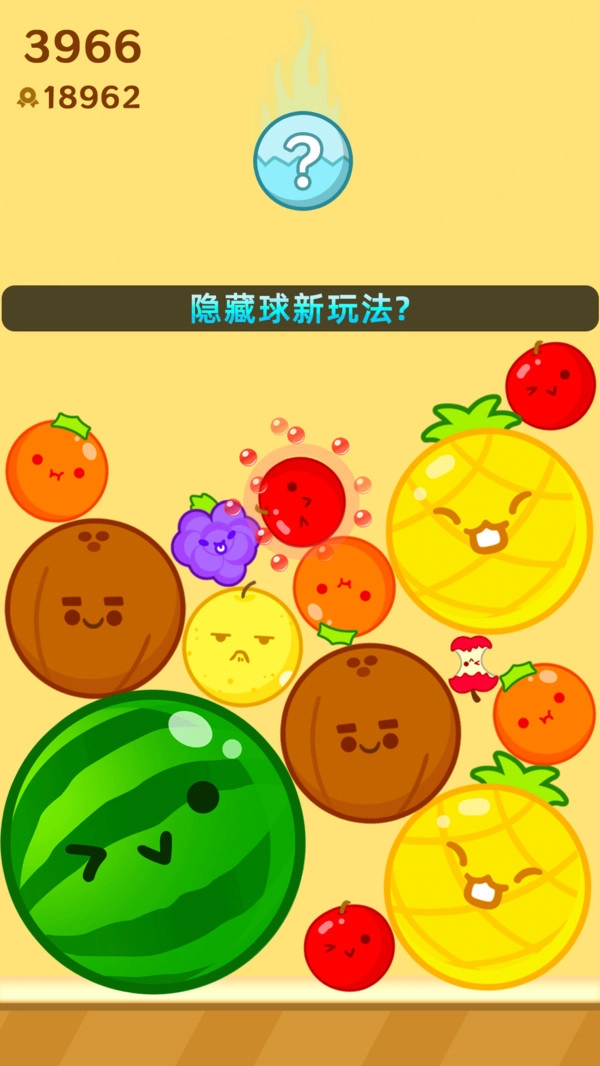
Task: Tap the question-mark mystery ball to drop it
Action: click(302, 160)
